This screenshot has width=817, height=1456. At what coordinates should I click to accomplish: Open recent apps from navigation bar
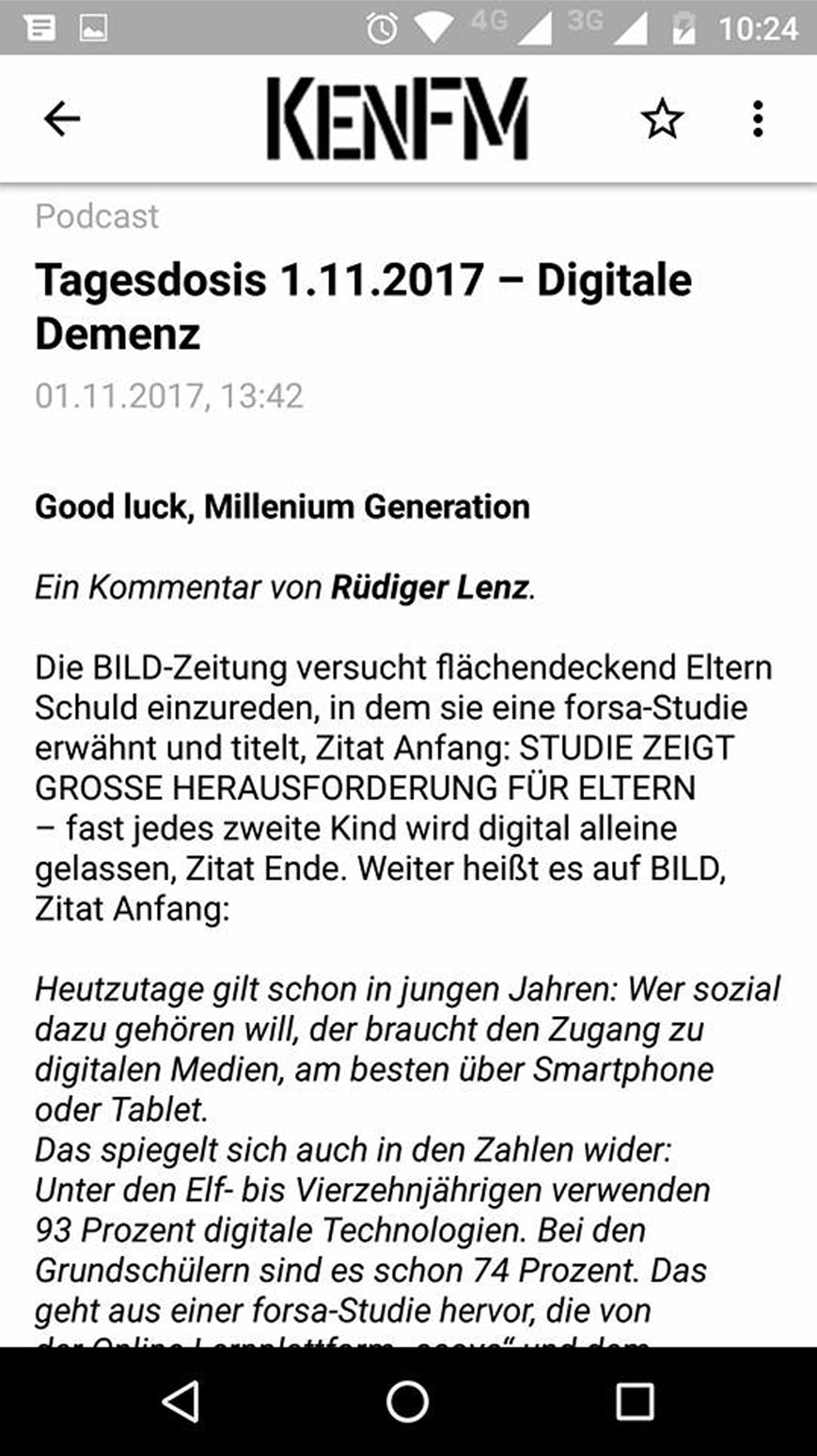[635, 1401]
